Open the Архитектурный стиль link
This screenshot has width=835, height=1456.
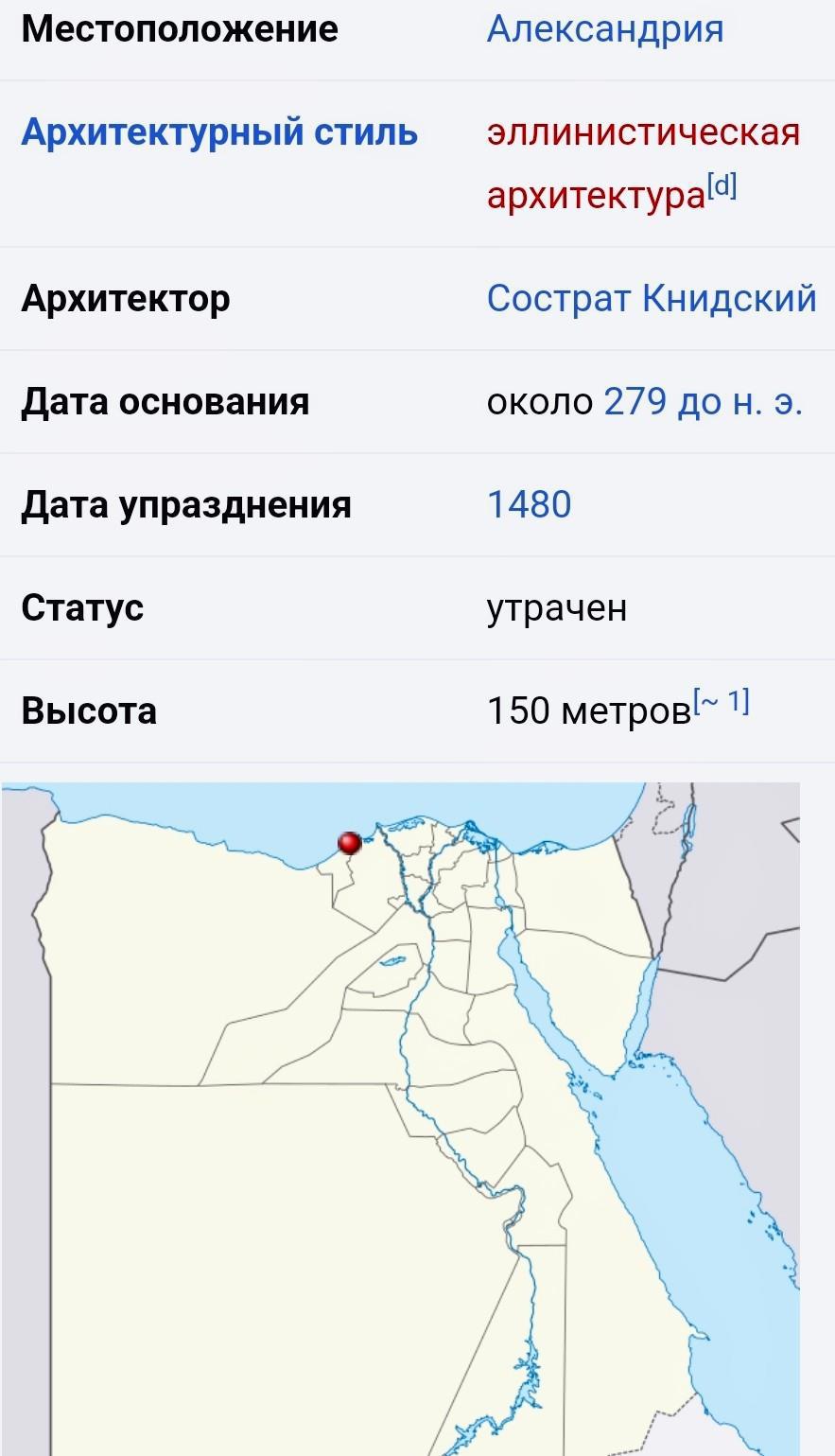(219, 132)
